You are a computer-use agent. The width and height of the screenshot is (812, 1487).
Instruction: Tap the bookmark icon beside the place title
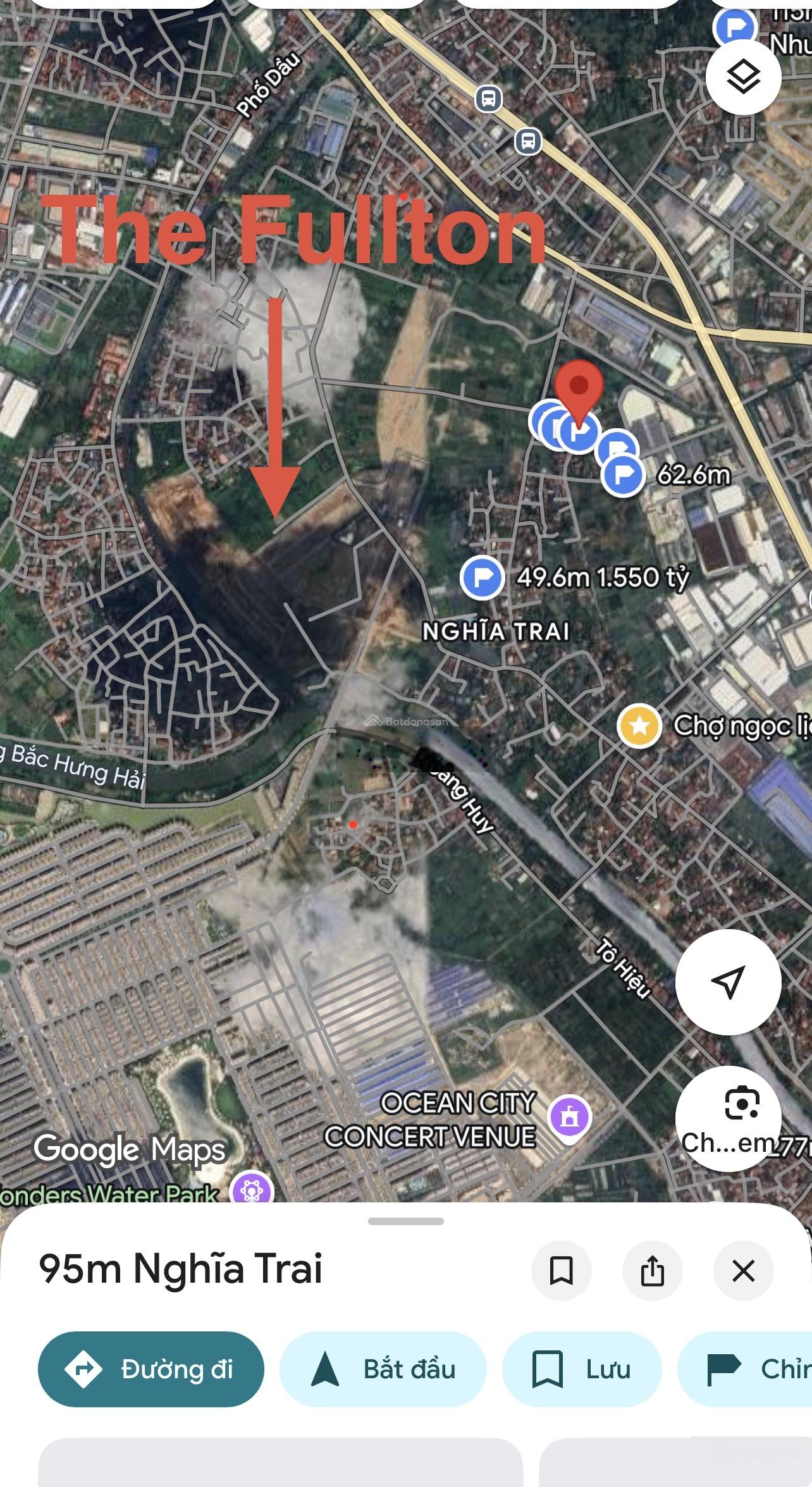(561, 1270)
